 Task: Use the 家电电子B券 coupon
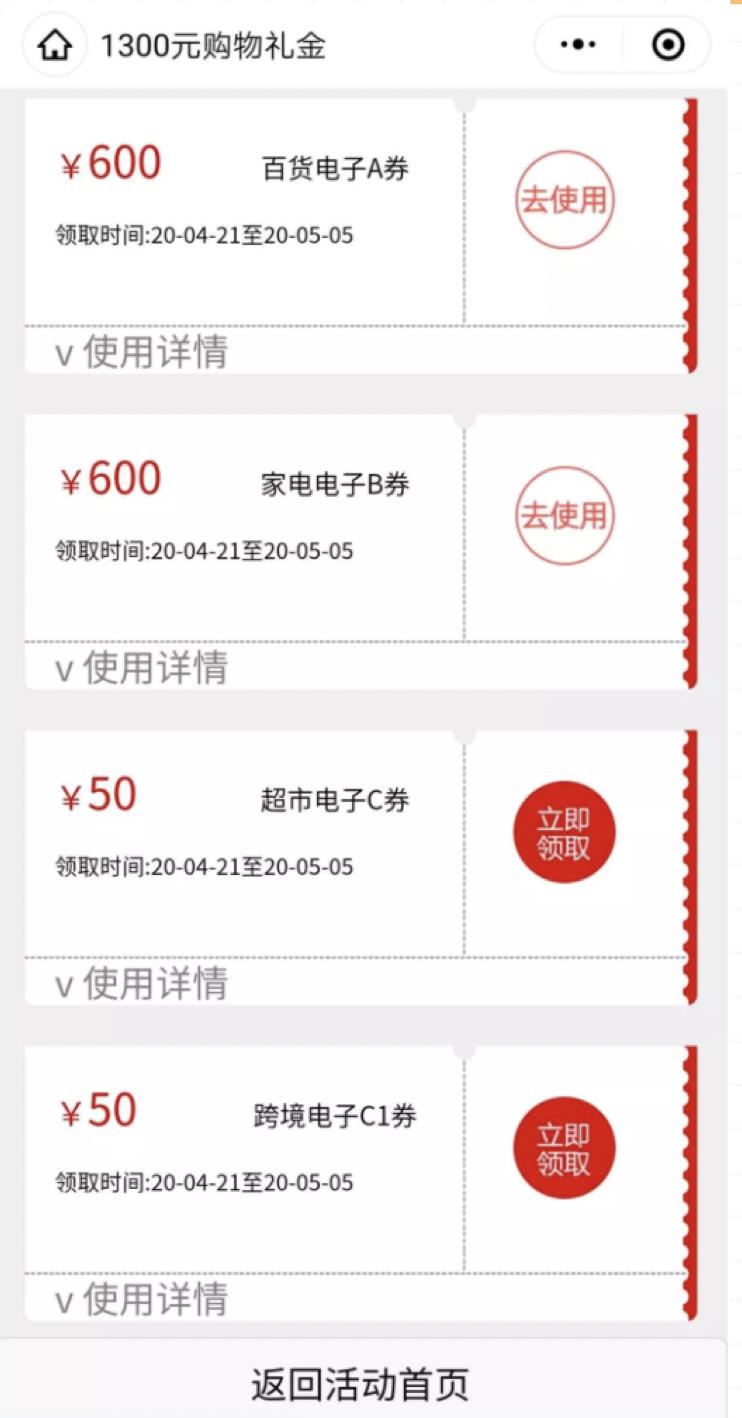(x=563, y=516)
